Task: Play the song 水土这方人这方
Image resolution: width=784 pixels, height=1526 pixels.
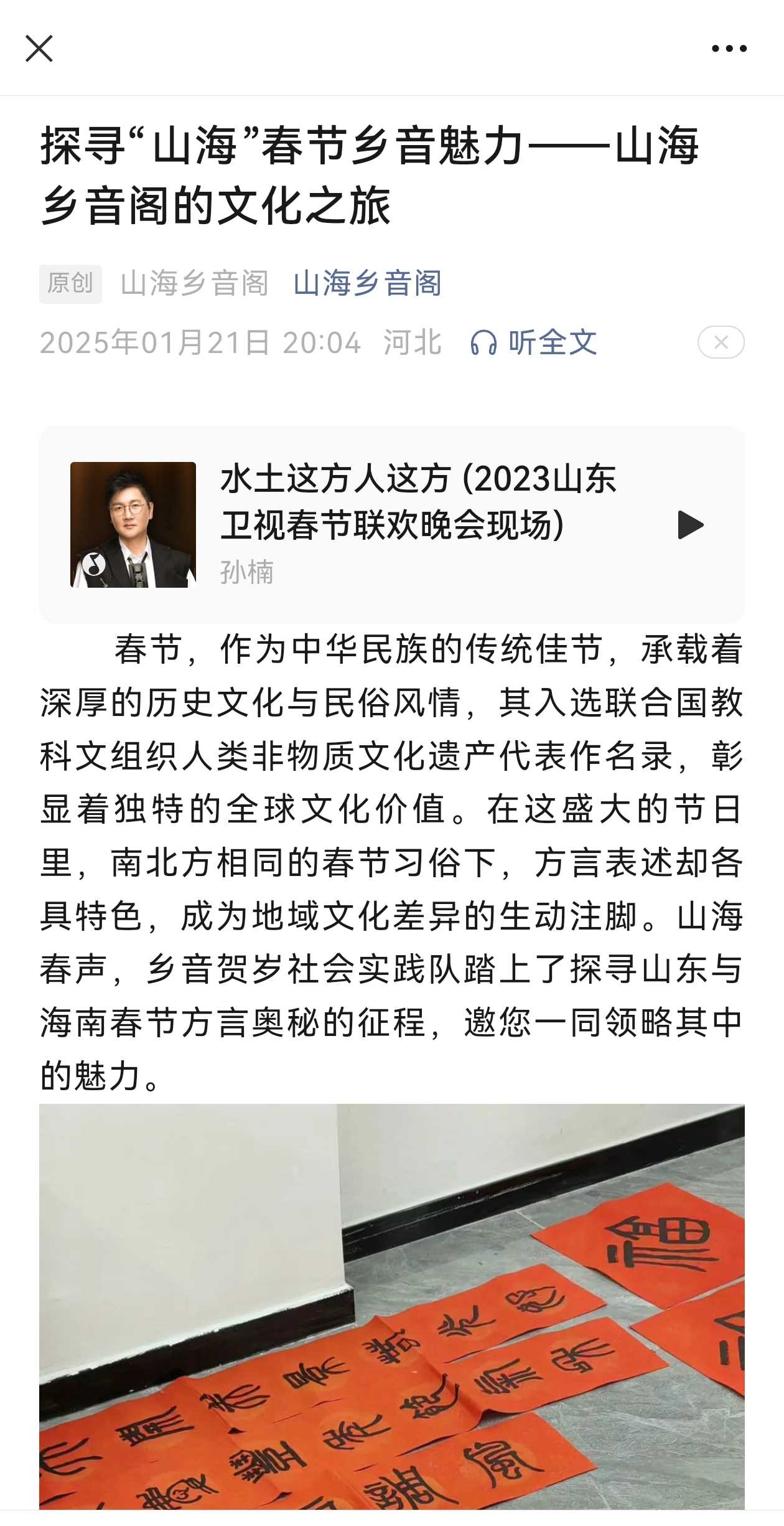Action: click(x=689, y=525)
